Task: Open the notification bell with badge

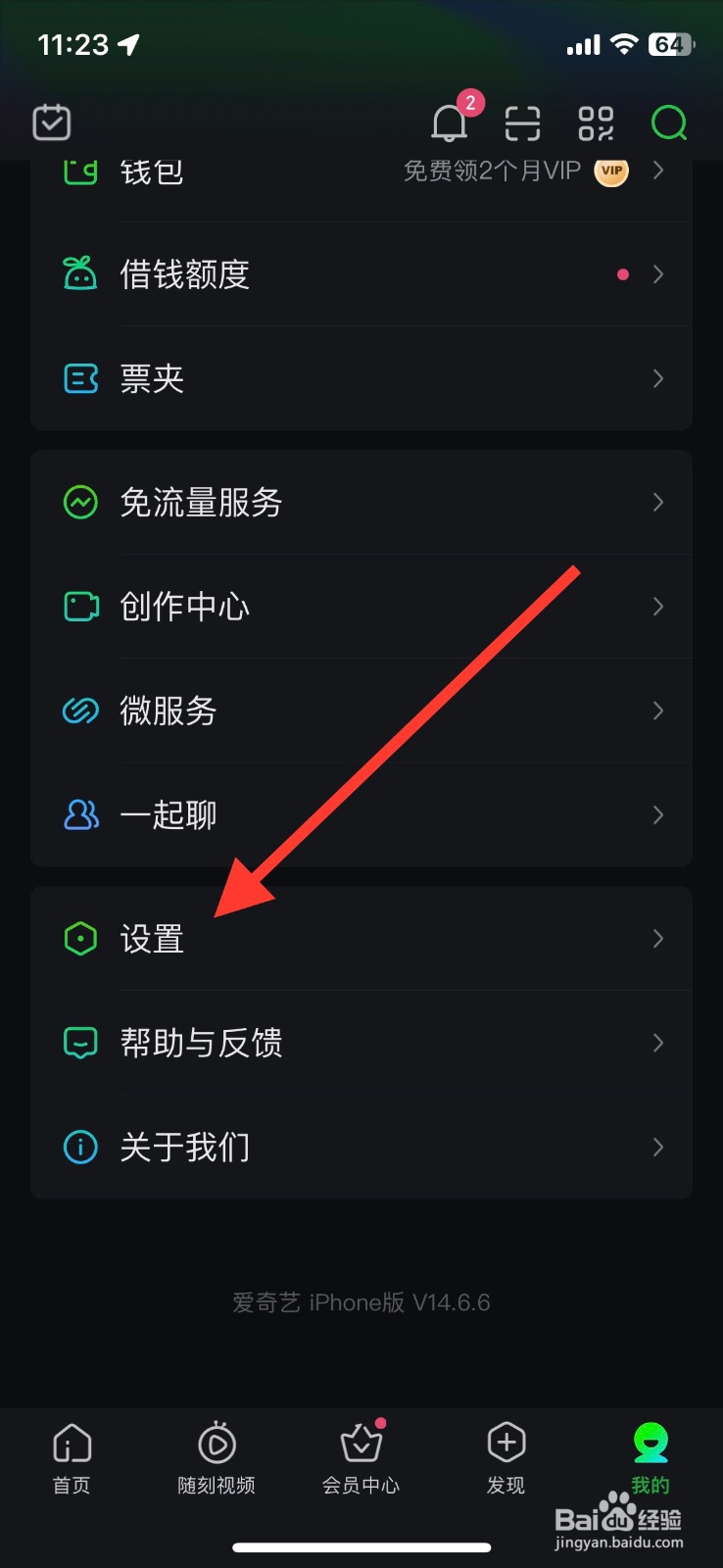Action: [x=449, y=123]
